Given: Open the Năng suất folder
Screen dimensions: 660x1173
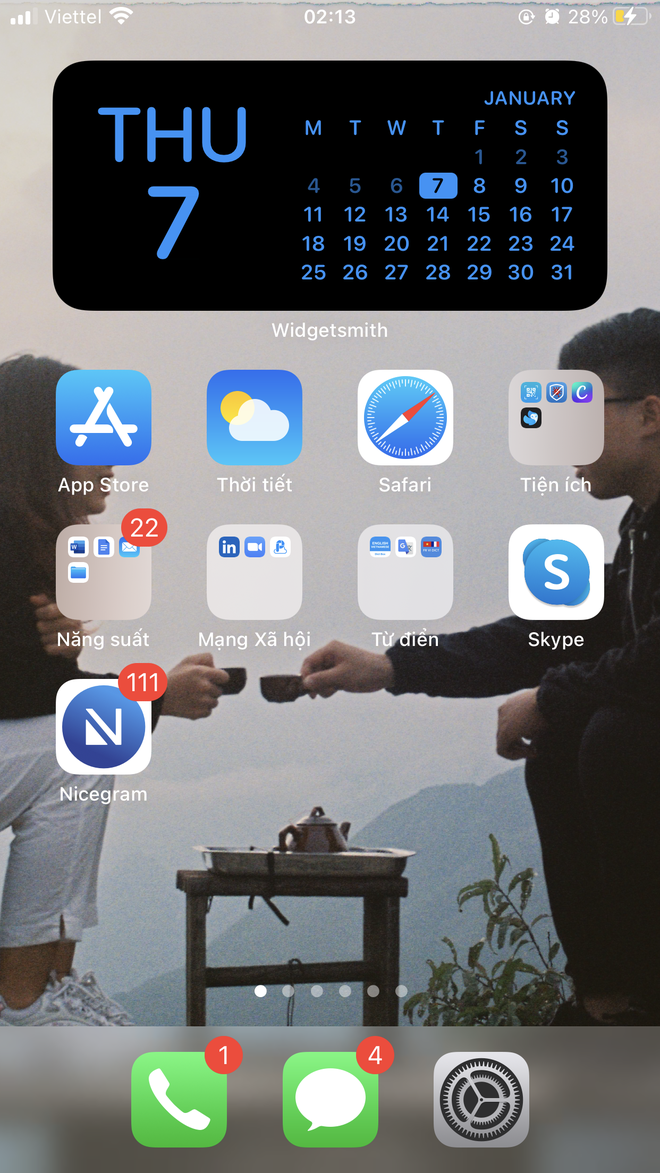Looking at the screenshot, I should click(103, 572).
